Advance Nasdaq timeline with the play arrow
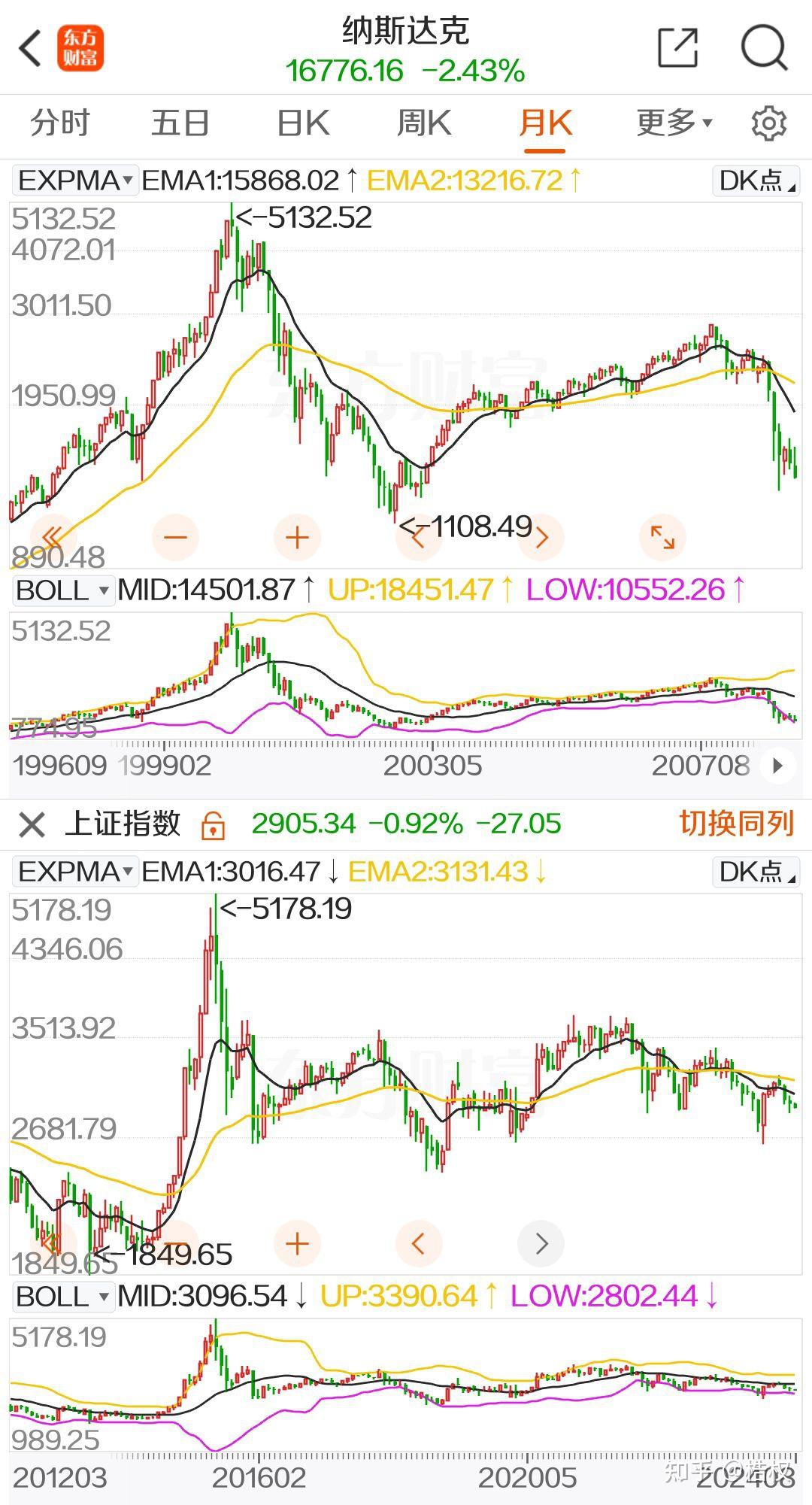This screenshot has width=812, height=1505. pos(777,766)
